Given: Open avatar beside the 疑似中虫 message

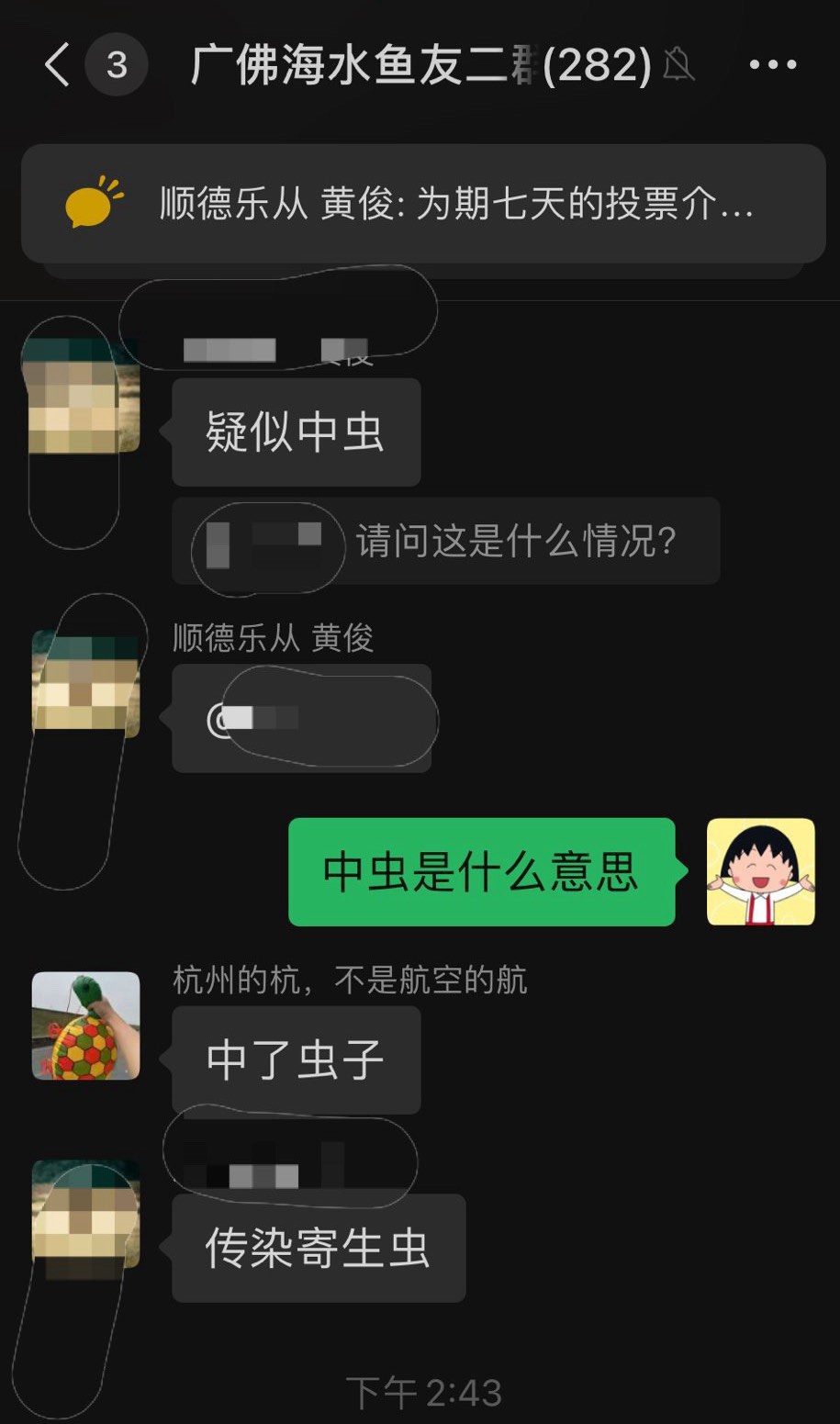Looking at the screenshot, I should click(x=84, y=397).
